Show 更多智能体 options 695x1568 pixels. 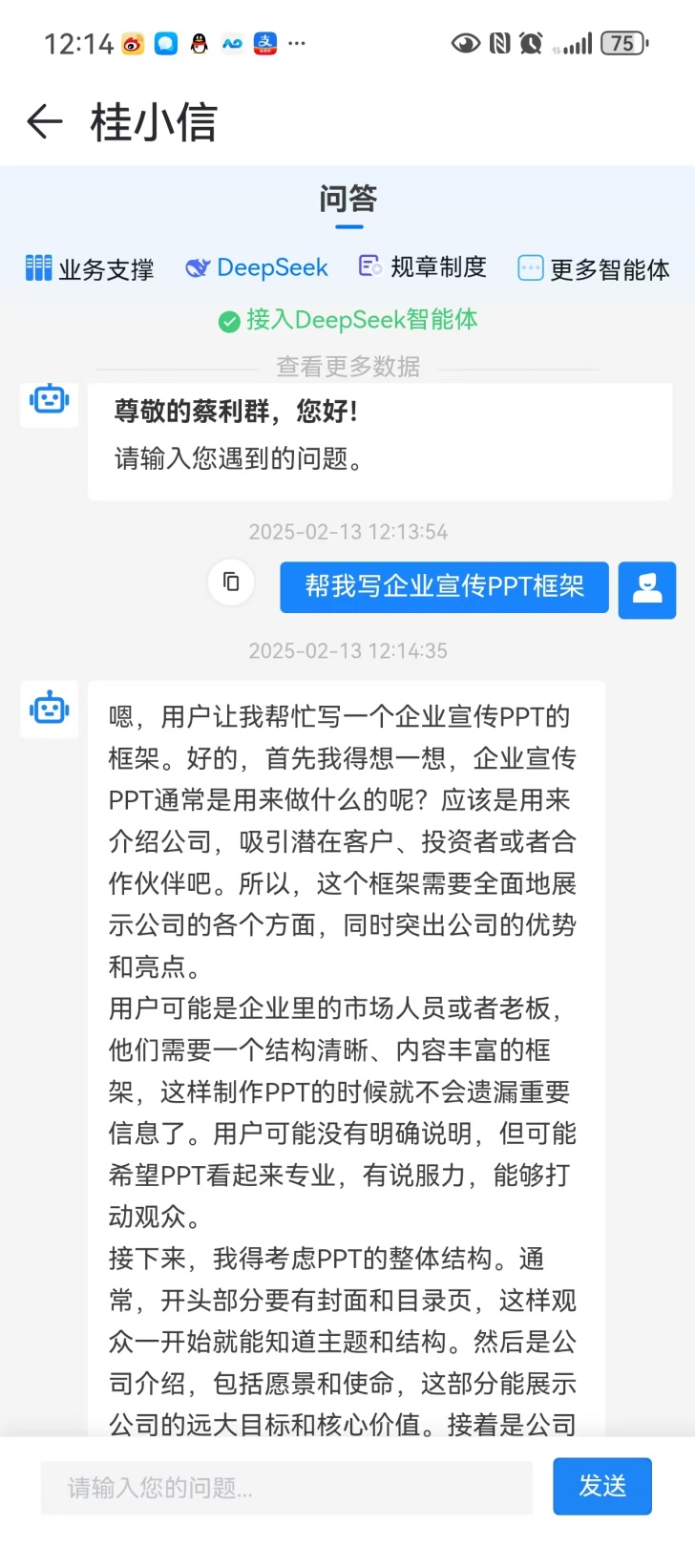[593, 268]
